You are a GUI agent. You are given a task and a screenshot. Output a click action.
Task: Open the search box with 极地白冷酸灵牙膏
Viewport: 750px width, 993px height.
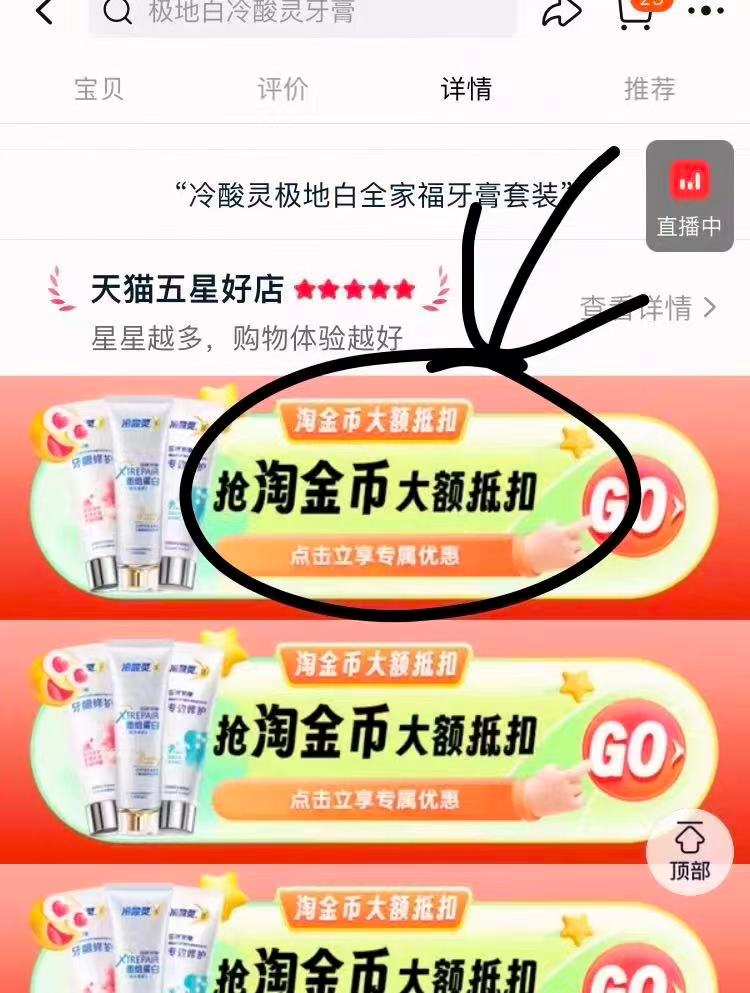300,14
